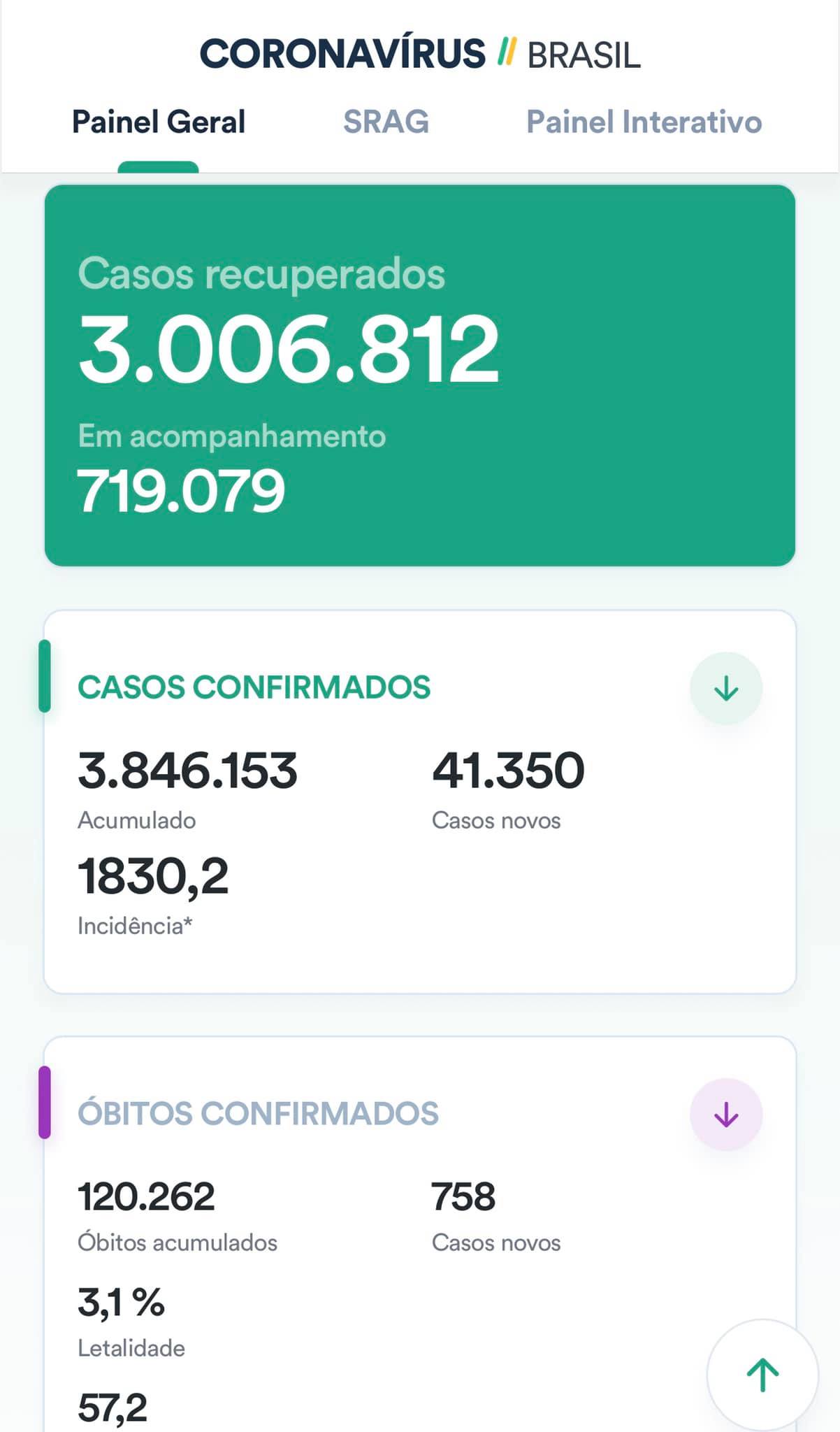The height and width of the screenshot is (1432, 840).
Task: Tap the scroll-to-top arrow button
Action: click(x=762, y=1375)
